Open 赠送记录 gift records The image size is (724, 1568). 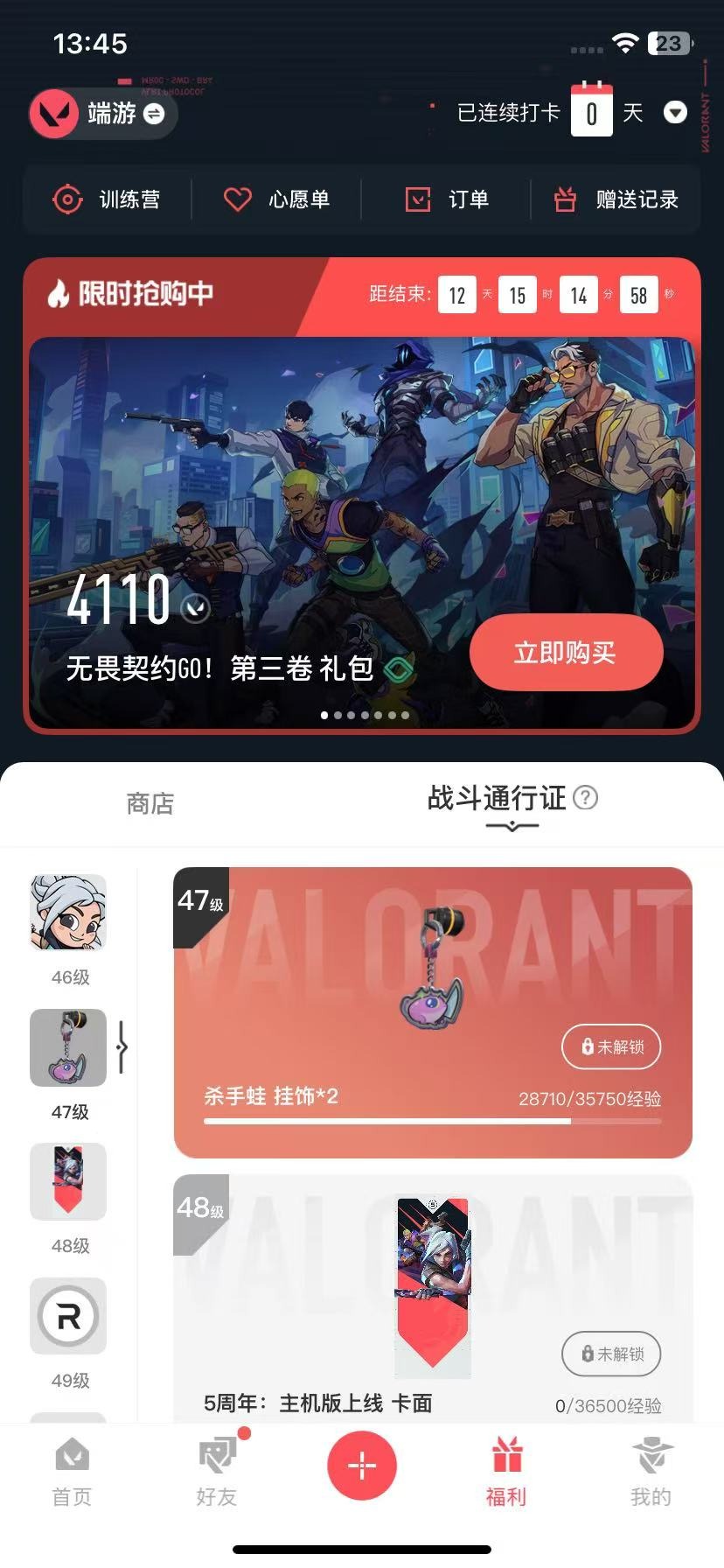(x=616, y=199)
